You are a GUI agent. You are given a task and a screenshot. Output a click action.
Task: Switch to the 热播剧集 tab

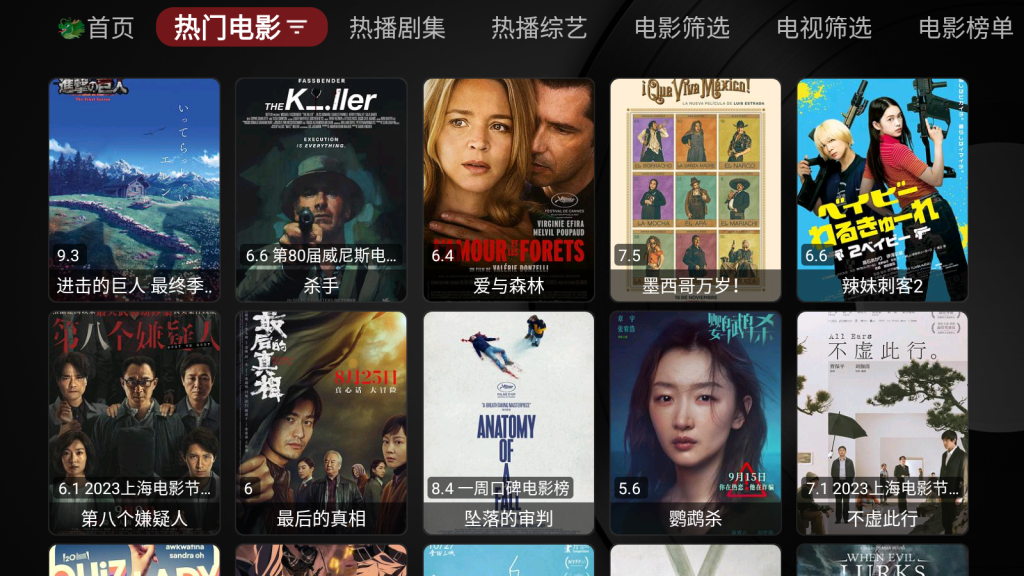[x=397, y=28]
